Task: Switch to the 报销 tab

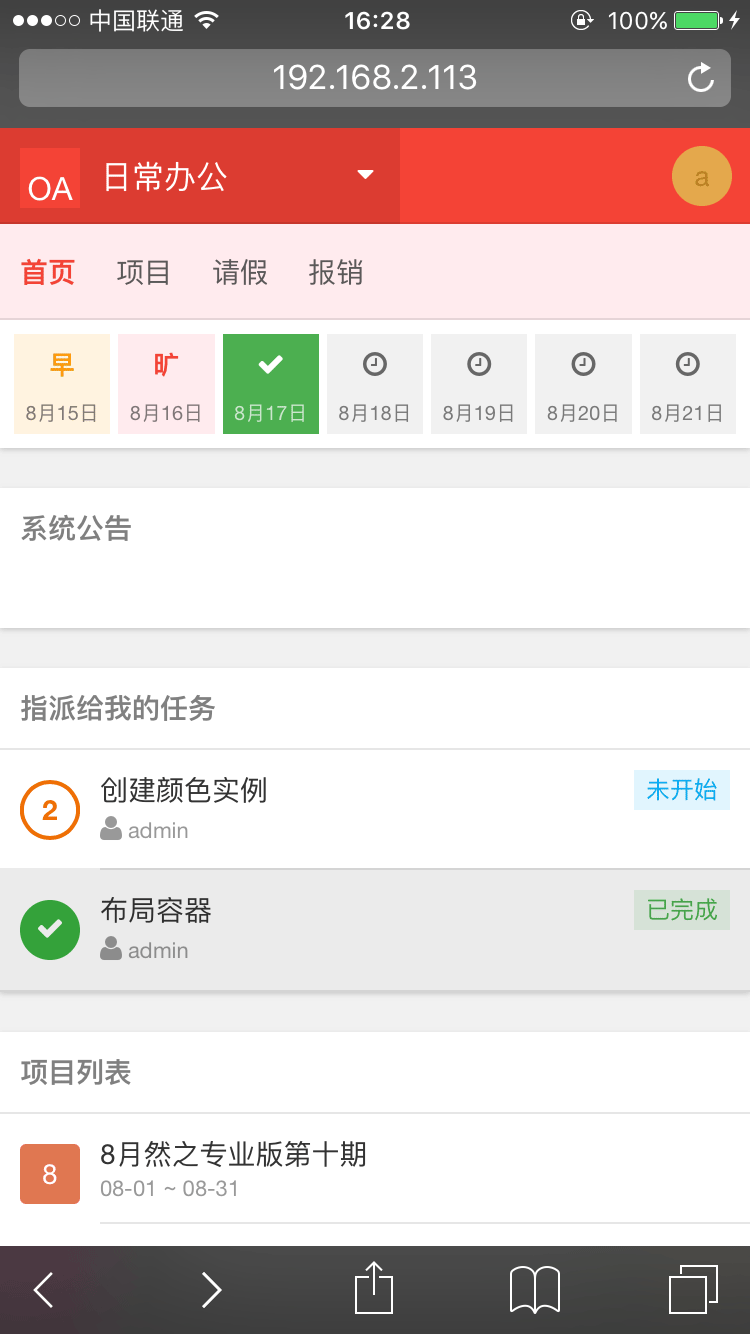Action: (x=336, y=272)
